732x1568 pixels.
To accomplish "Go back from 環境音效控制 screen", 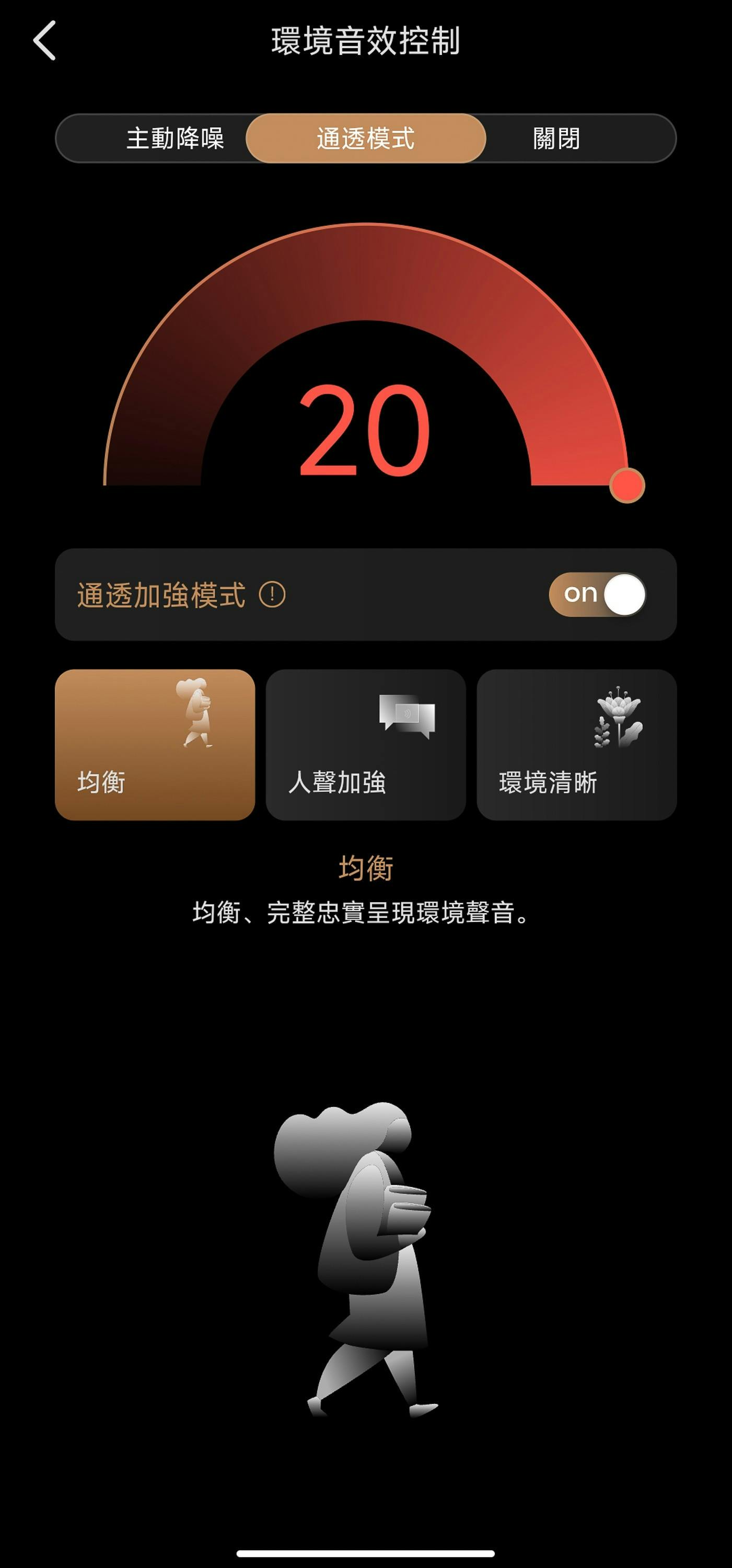I will (x=44, y=41).
